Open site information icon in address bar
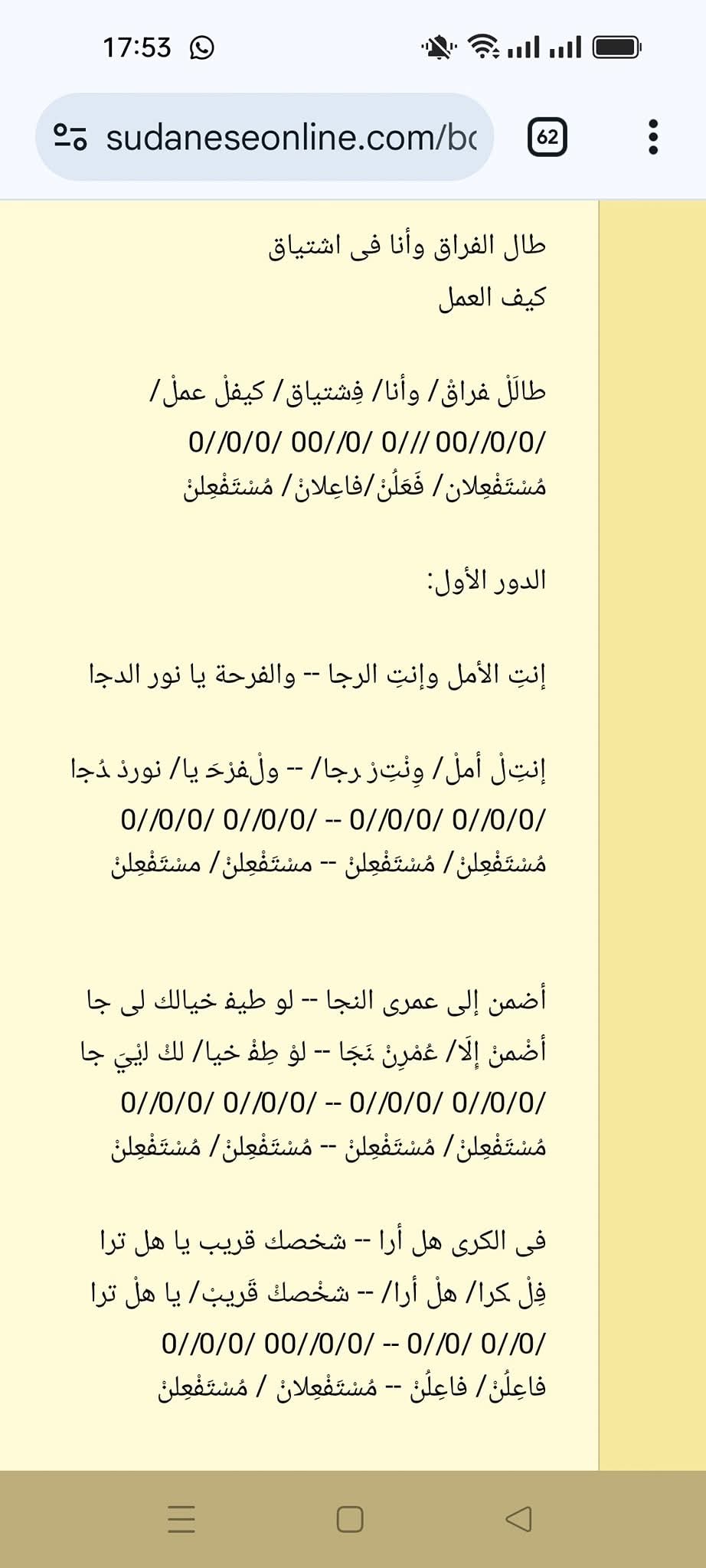Viewport: 706px width, 1568px height. [70, 138]
